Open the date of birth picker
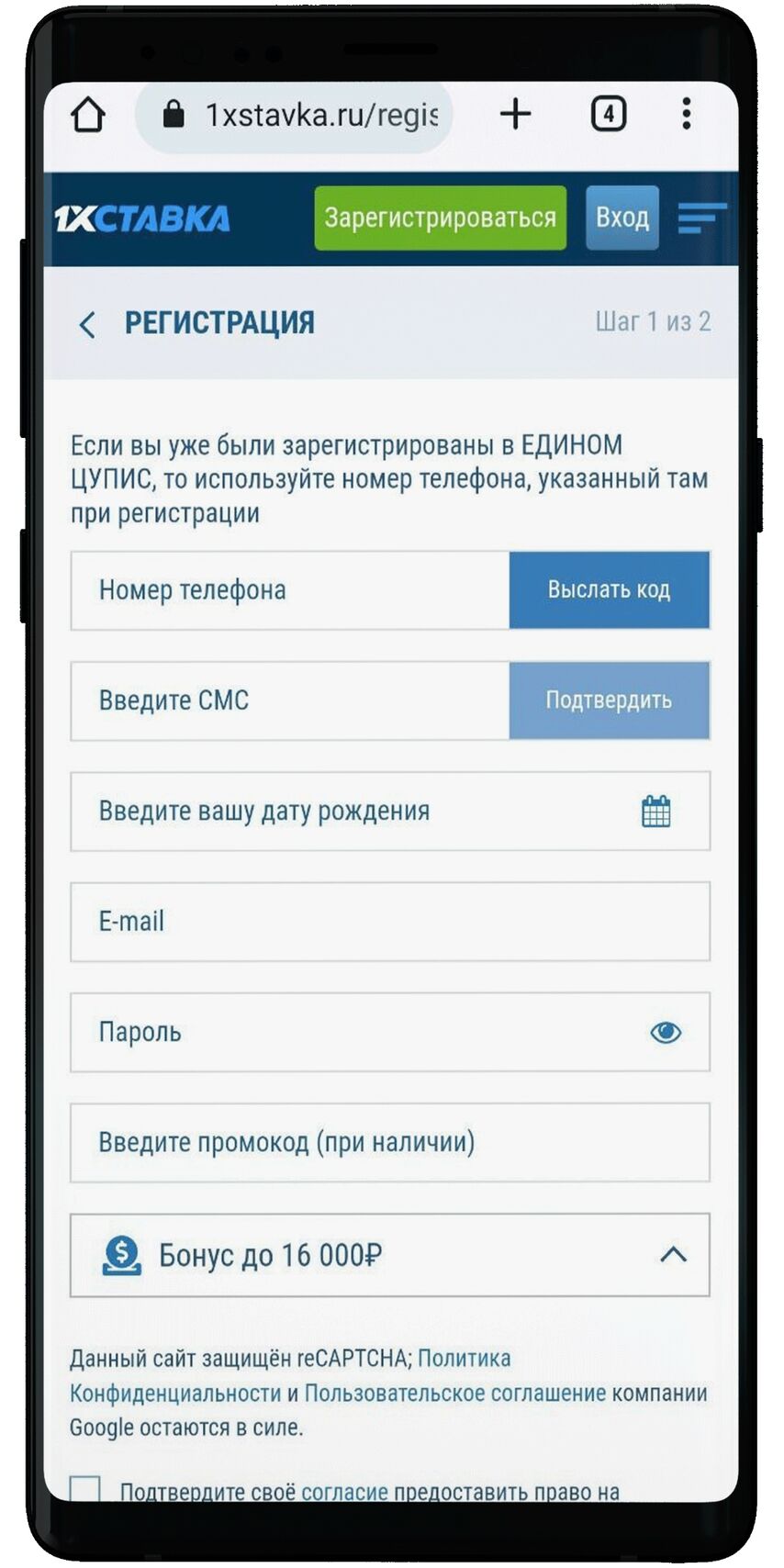784x1568 pixels. click(x=655, y=812)
